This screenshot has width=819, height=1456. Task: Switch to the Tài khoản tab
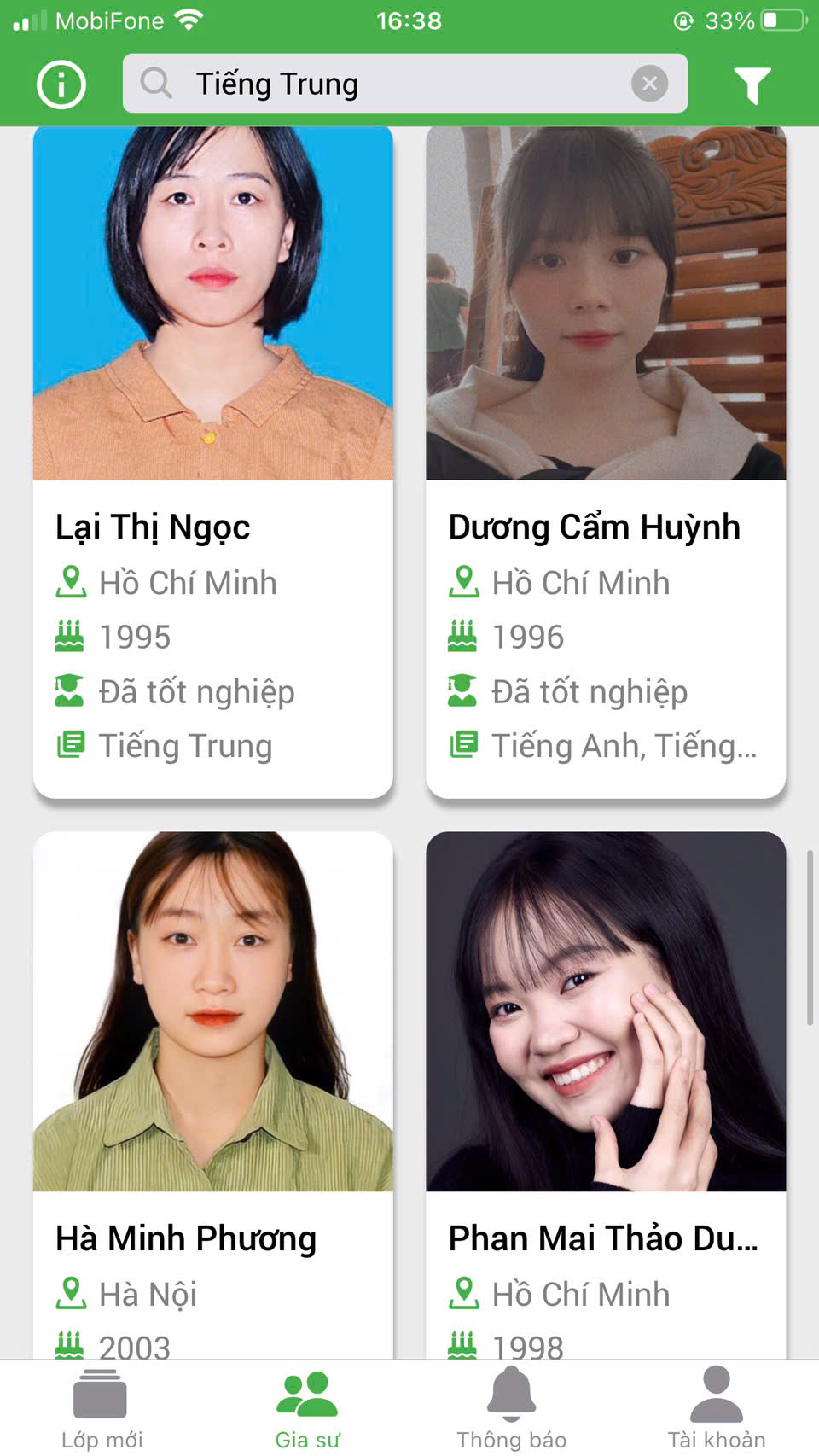tap(716, 1408)
